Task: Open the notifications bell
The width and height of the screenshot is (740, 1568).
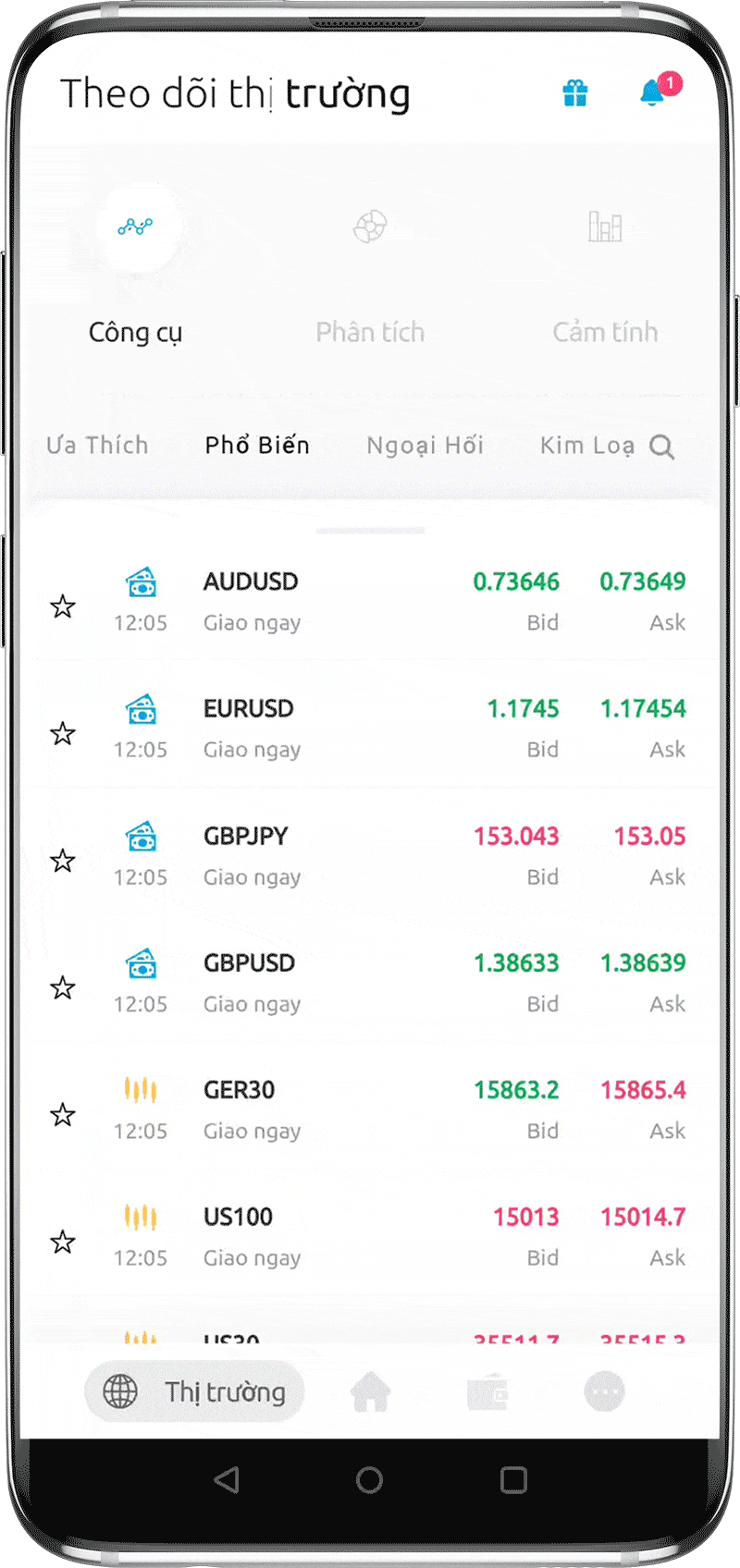Action: pyautogui.click(x=653, y=92)
